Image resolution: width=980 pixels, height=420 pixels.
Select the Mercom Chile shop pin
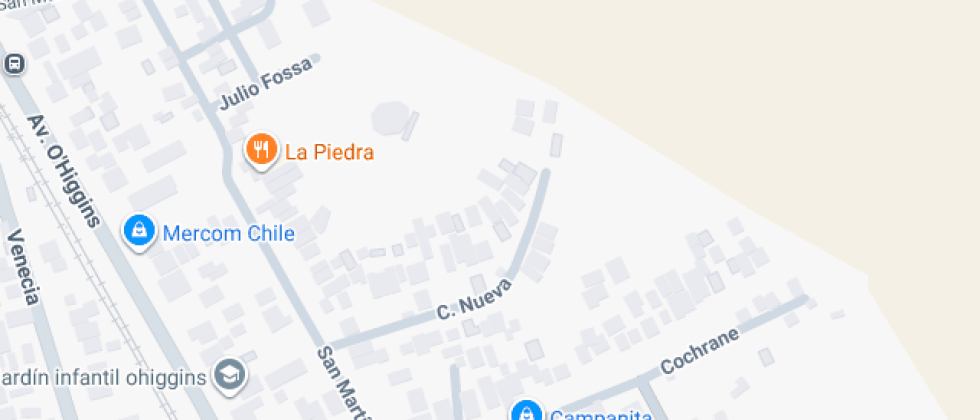[x=139, y=232]
